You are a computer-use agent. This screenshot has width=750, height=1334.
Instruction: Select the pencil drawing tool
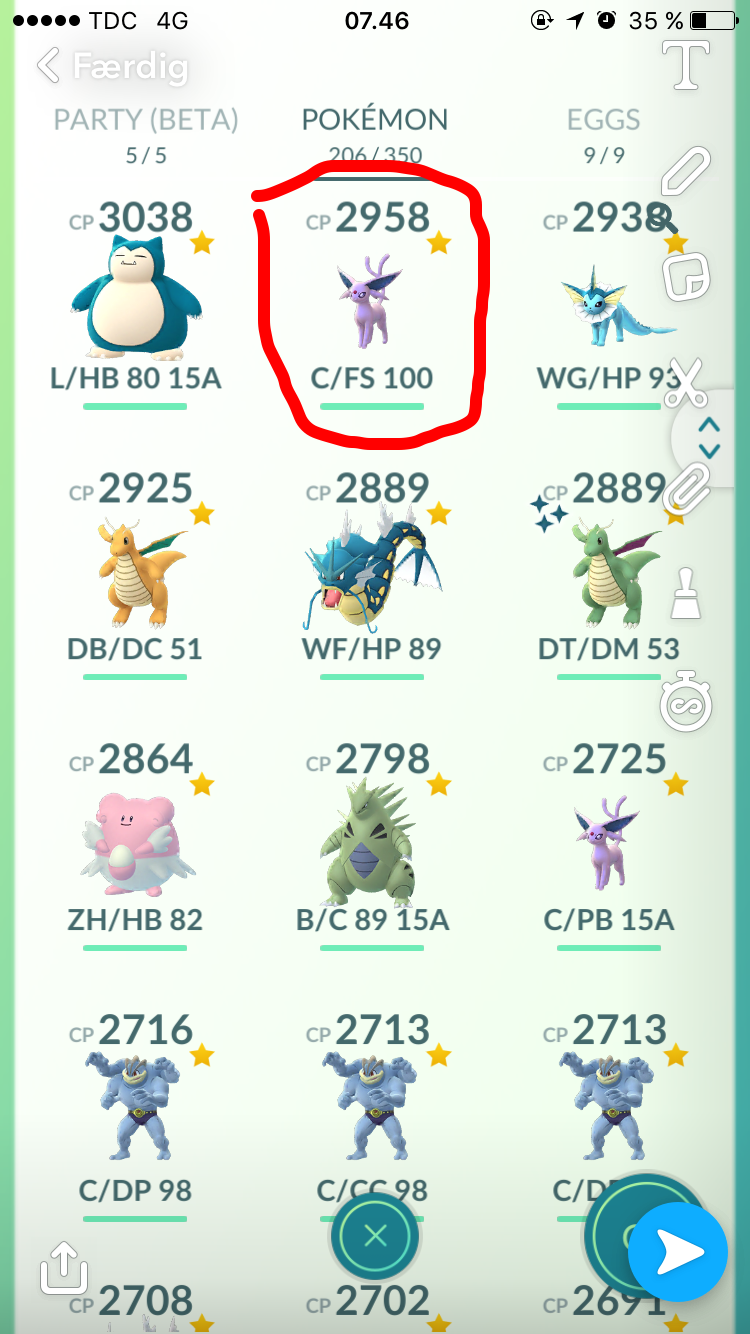click(686, 170)
